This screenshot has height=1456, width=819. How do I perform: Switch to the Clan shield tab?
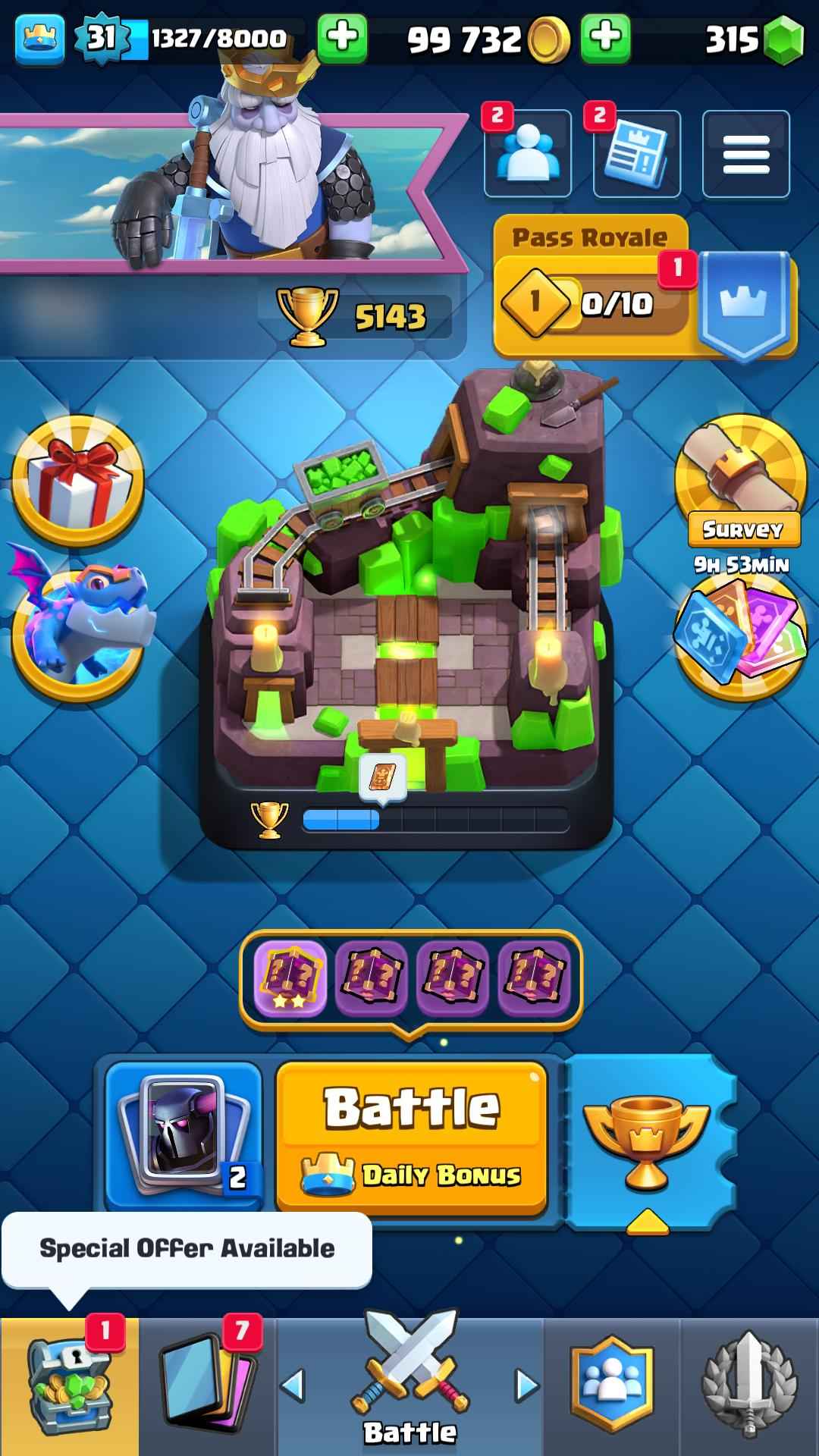click(x=611, y=1386)
